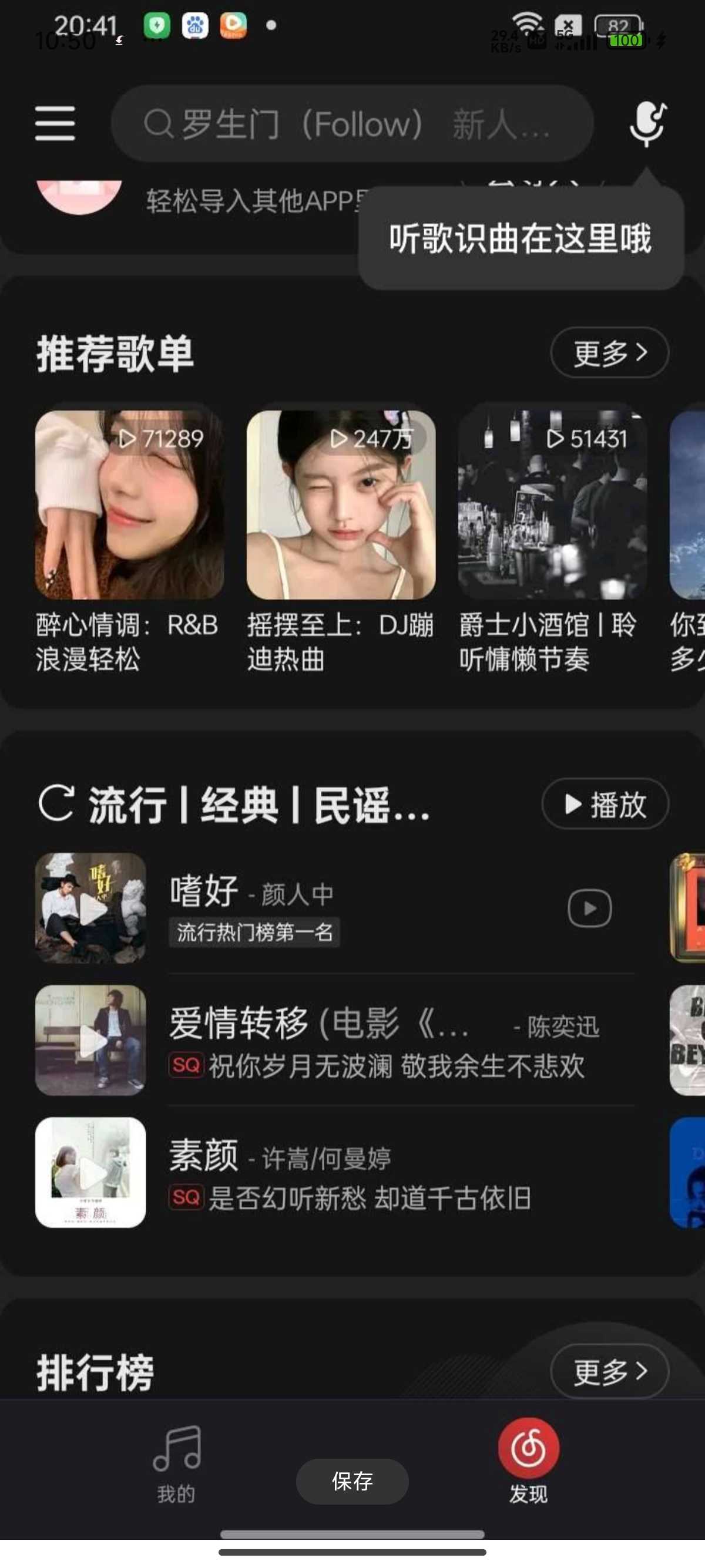Viewport: 705px width, 1568px height.
Task: Open the hamburger drawer menu
Action: pyautogui.click(x=55, y=123)
